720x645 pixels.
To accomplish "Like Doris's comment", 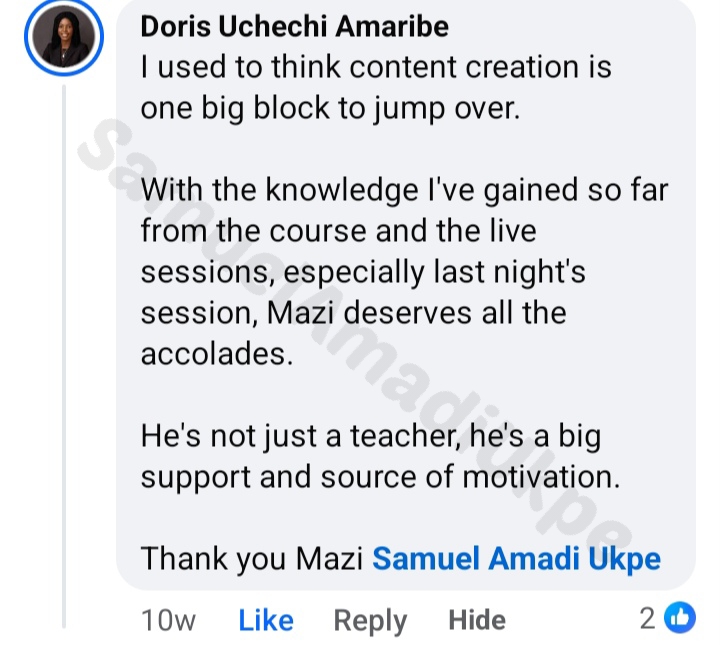I will (x=265, y=620).
